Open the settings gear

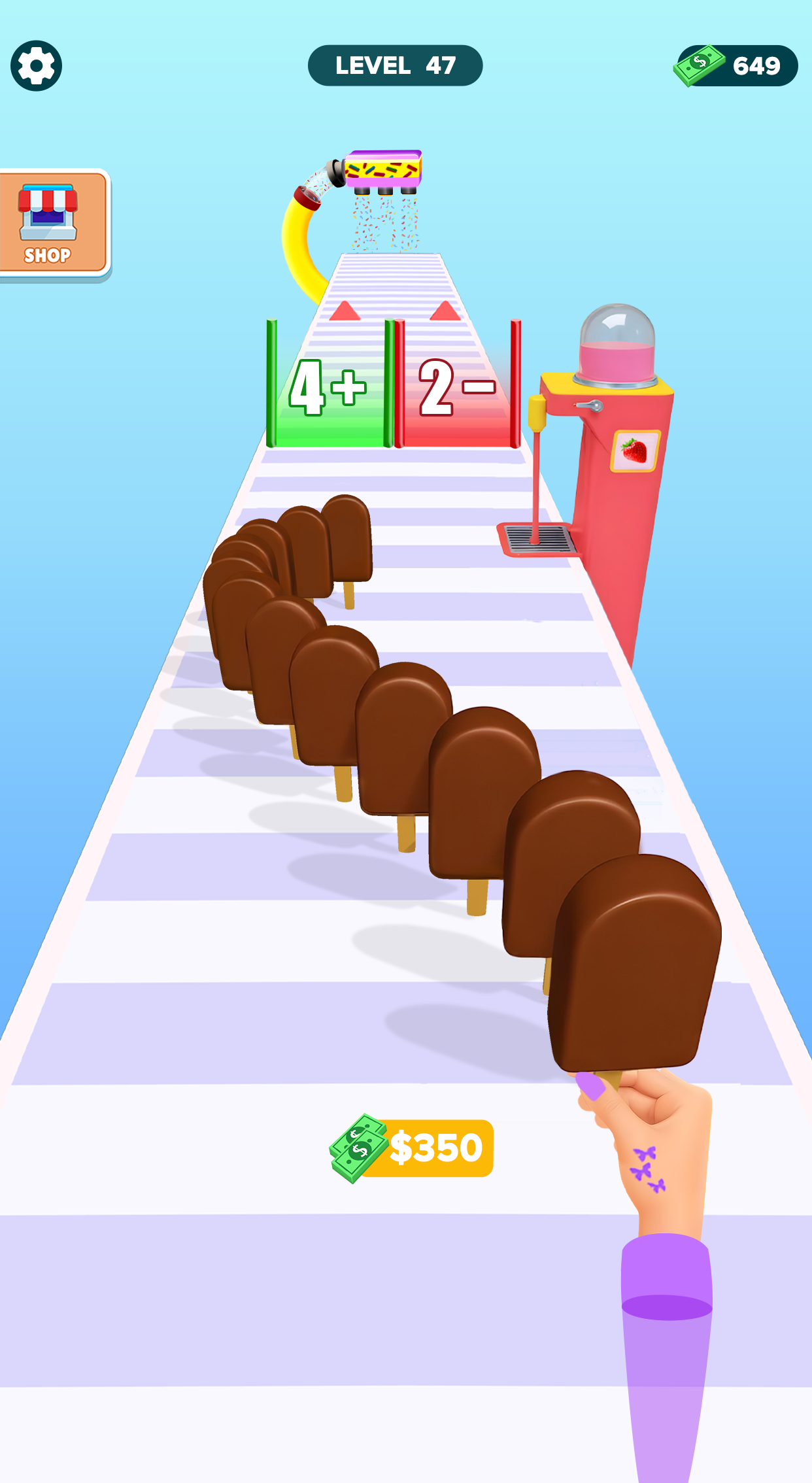37,65
